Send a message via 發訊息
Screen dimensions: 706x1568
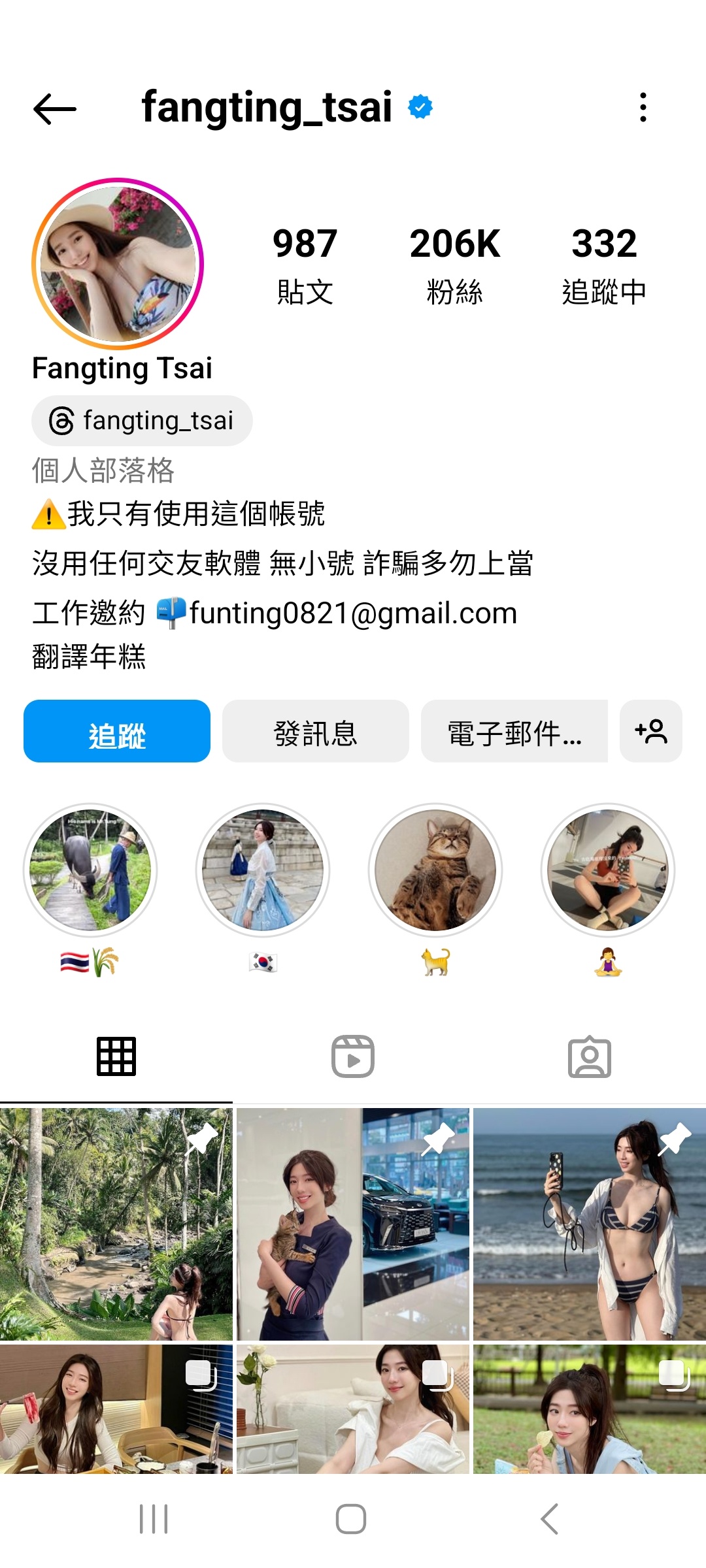click(316, 732)
